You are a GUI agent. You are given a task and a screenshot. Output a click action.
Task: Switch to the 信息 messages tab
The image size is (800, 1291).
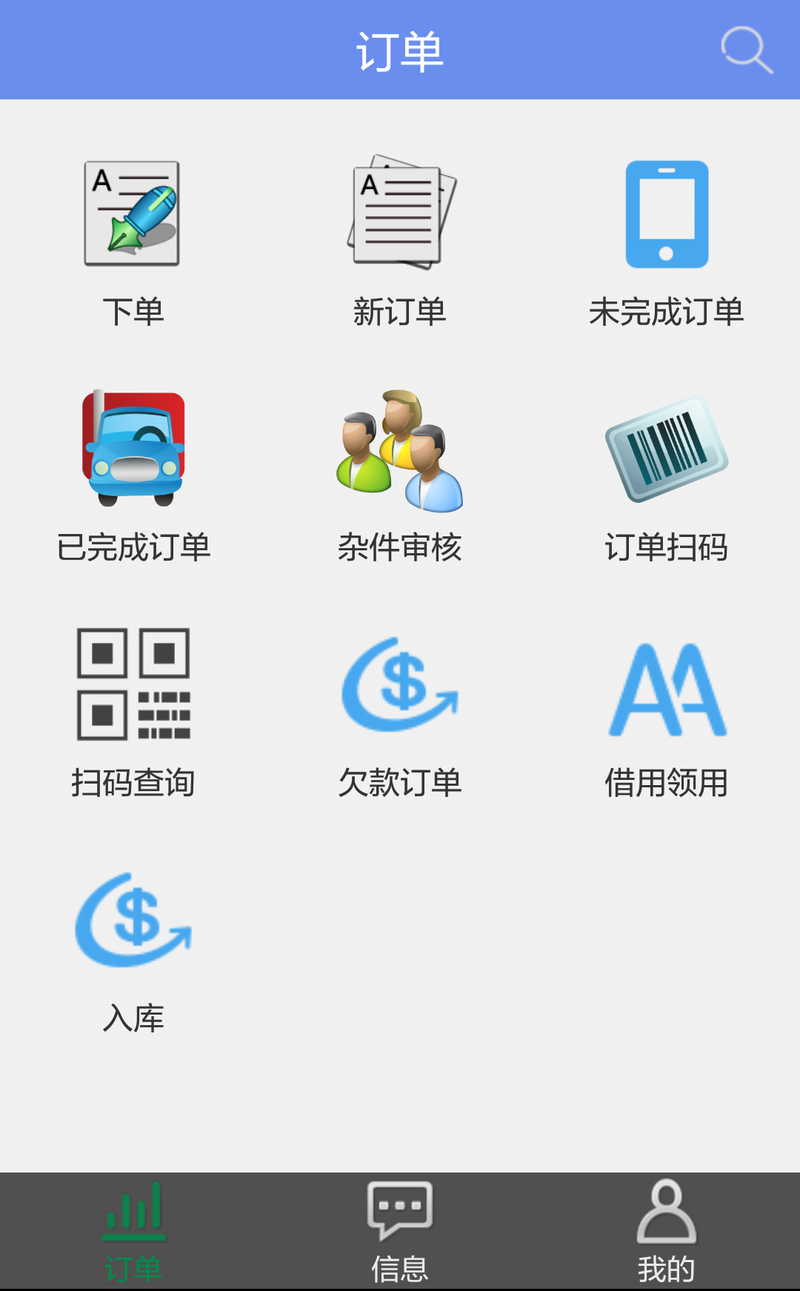tap(400, 1232)
